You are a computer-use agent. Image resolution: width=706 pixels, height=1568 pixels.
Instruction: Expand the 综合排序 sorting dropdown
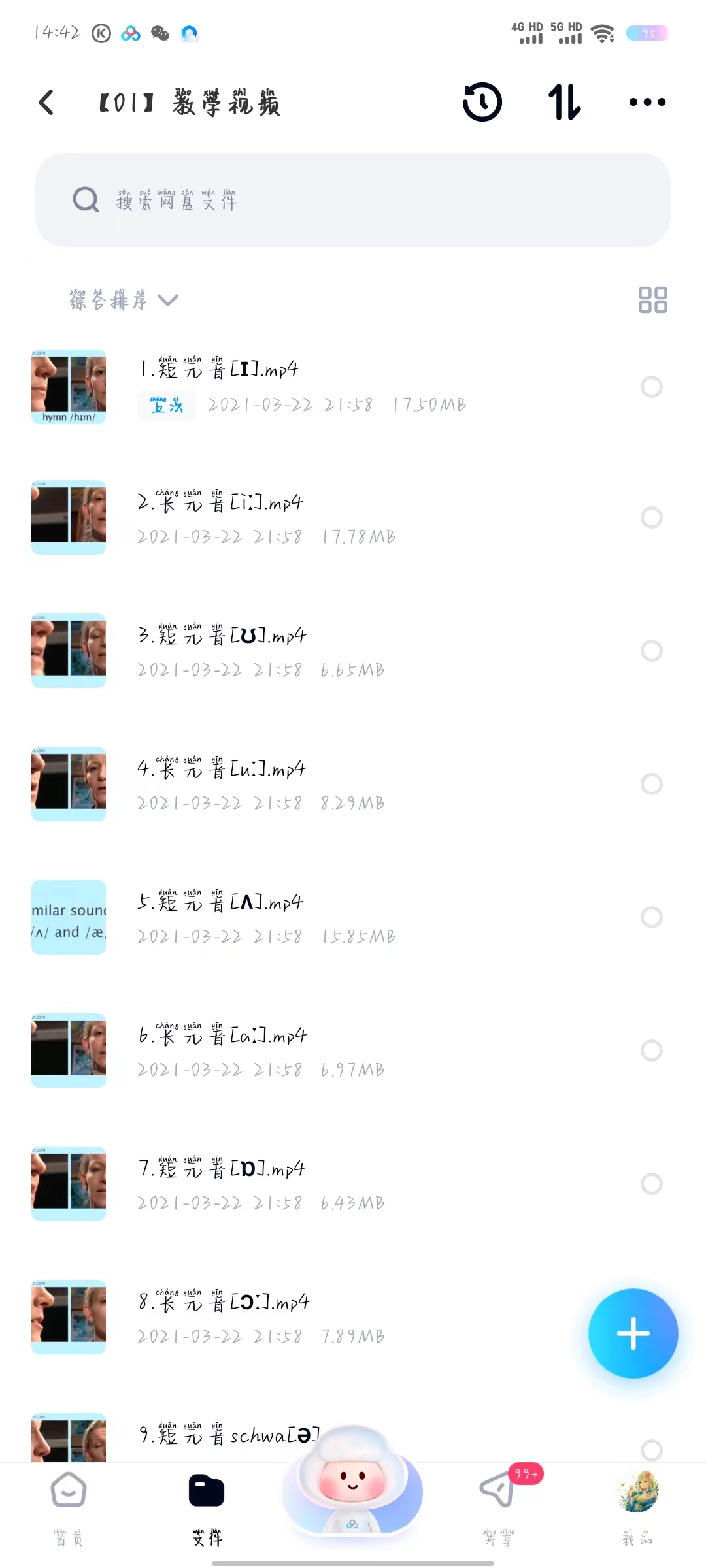click(124, 301)
